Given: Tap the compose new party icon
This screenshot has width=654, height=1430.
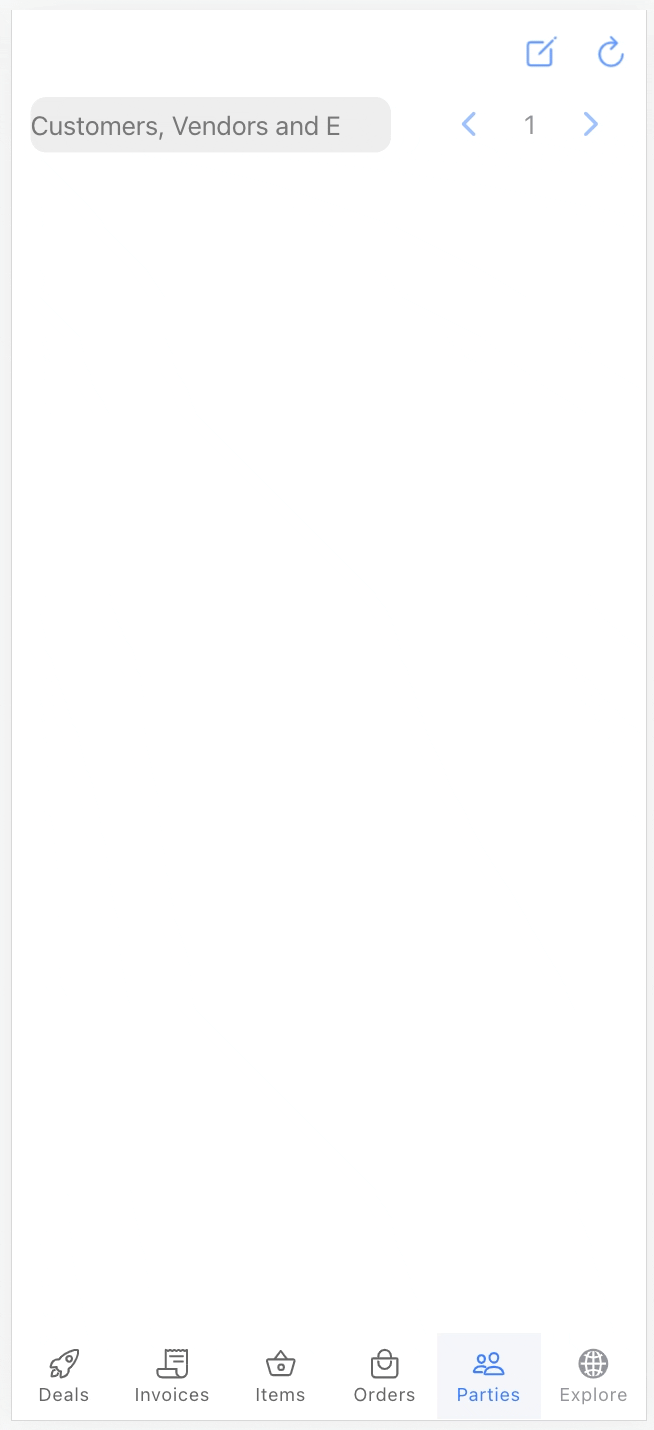Looking at the screenshot, I should pyautogui.click(x=541, y=52).
